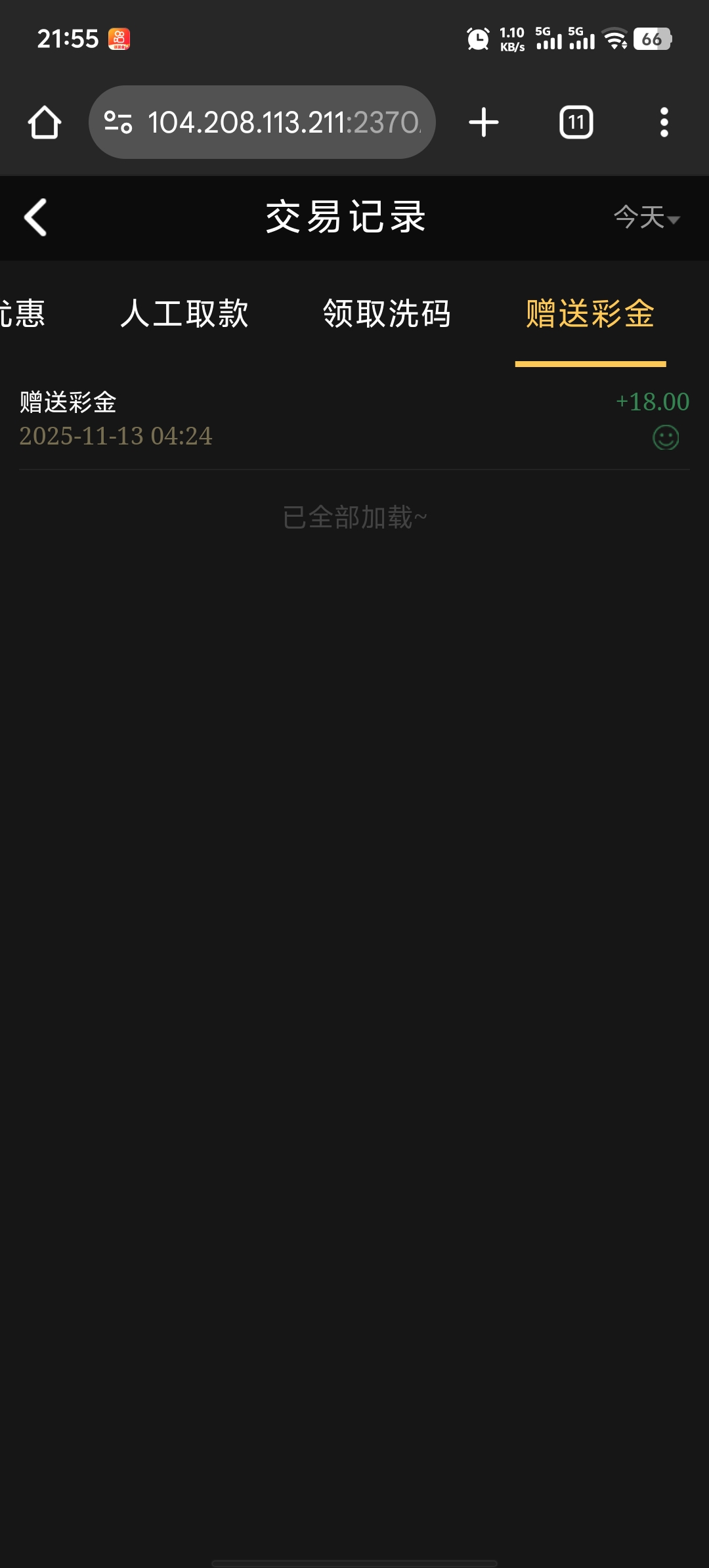Screen dimensions: 709x1568
Task: Open the browser overflow menu
Action: (664, 123)
